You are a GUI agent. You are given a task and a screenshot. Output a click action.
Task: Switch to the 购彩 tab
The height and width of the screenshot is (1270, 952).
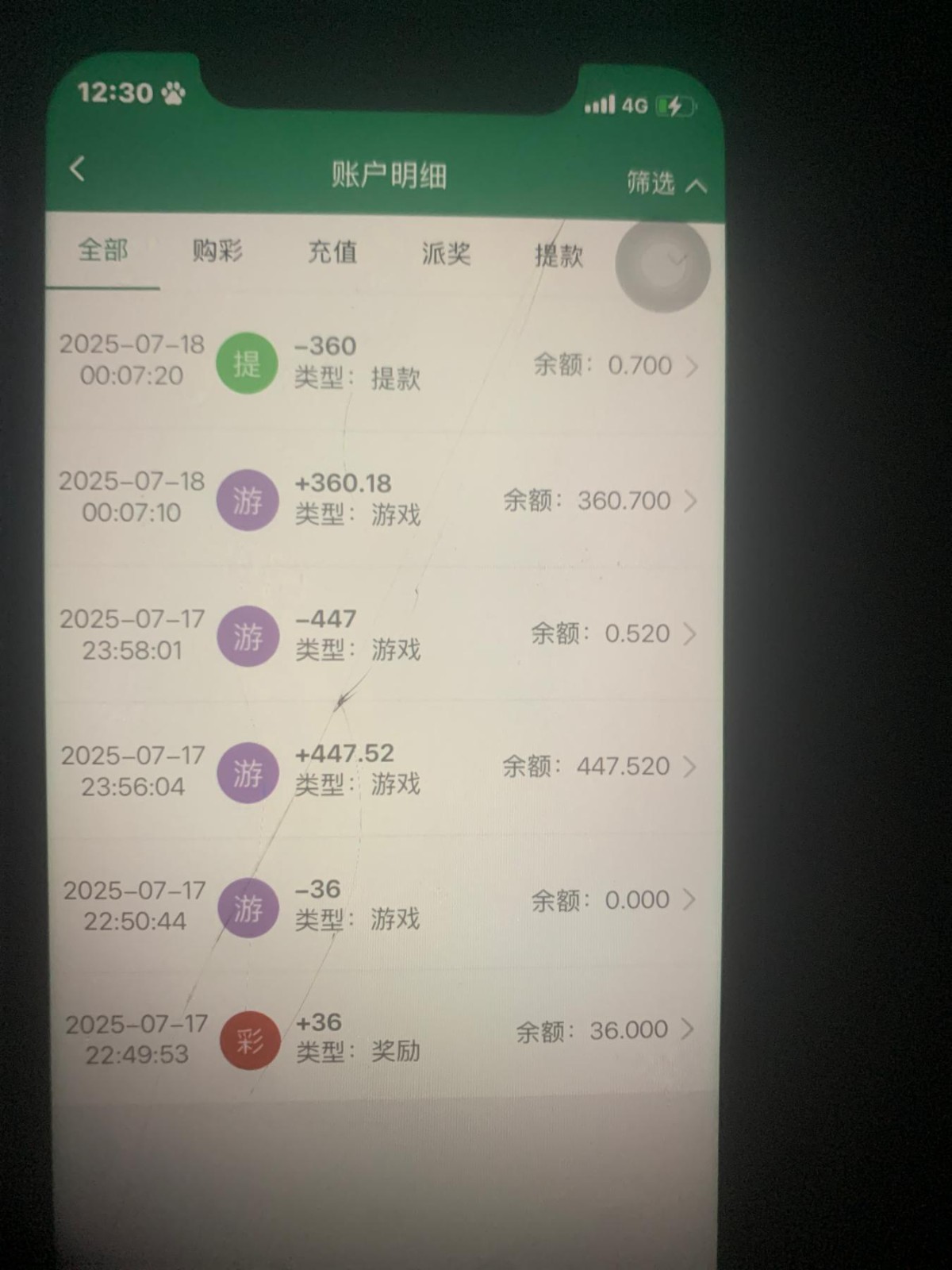217,252
